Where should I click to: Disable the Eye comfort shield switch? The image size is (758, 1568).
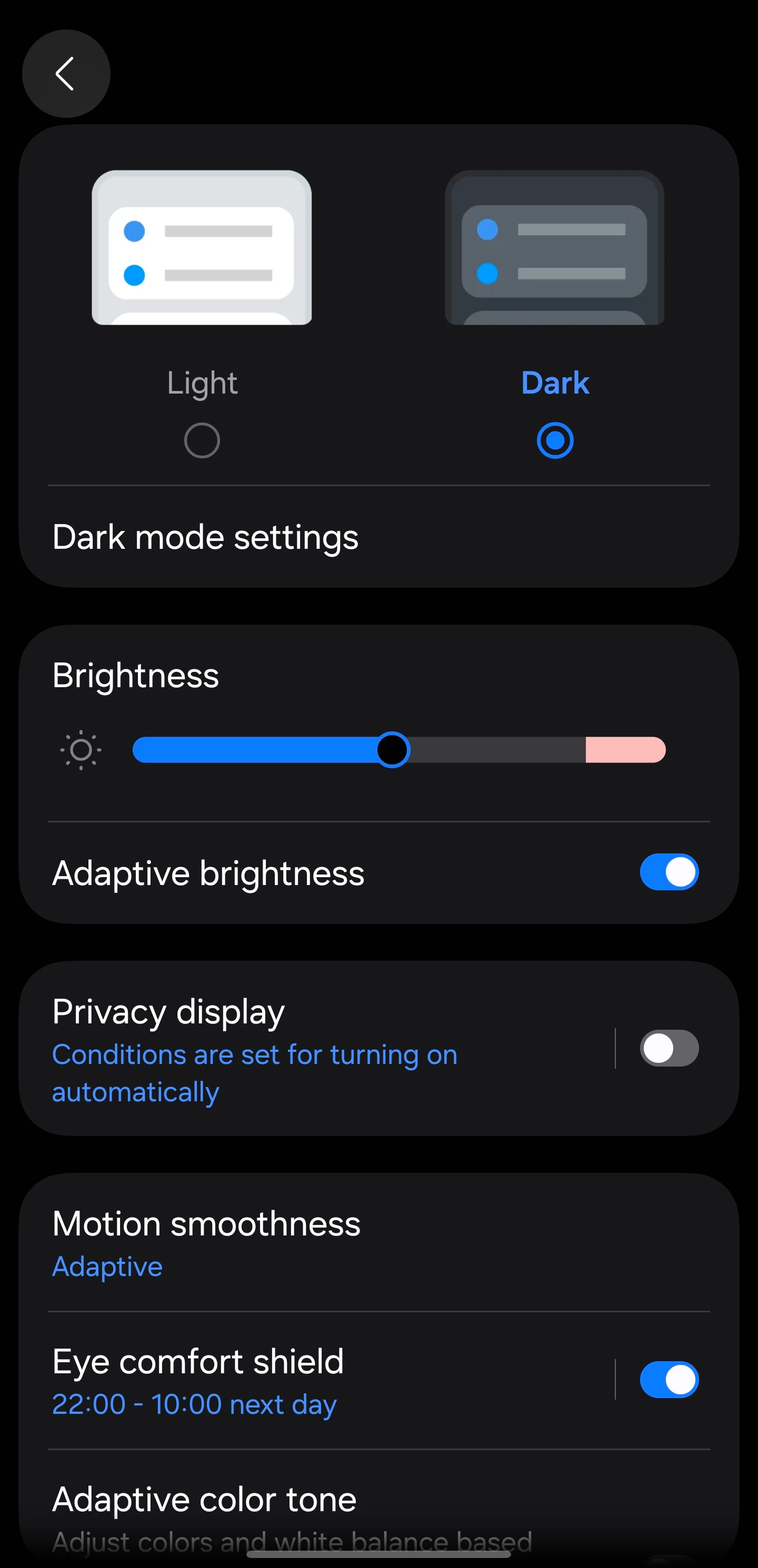tap(669, 1379)
